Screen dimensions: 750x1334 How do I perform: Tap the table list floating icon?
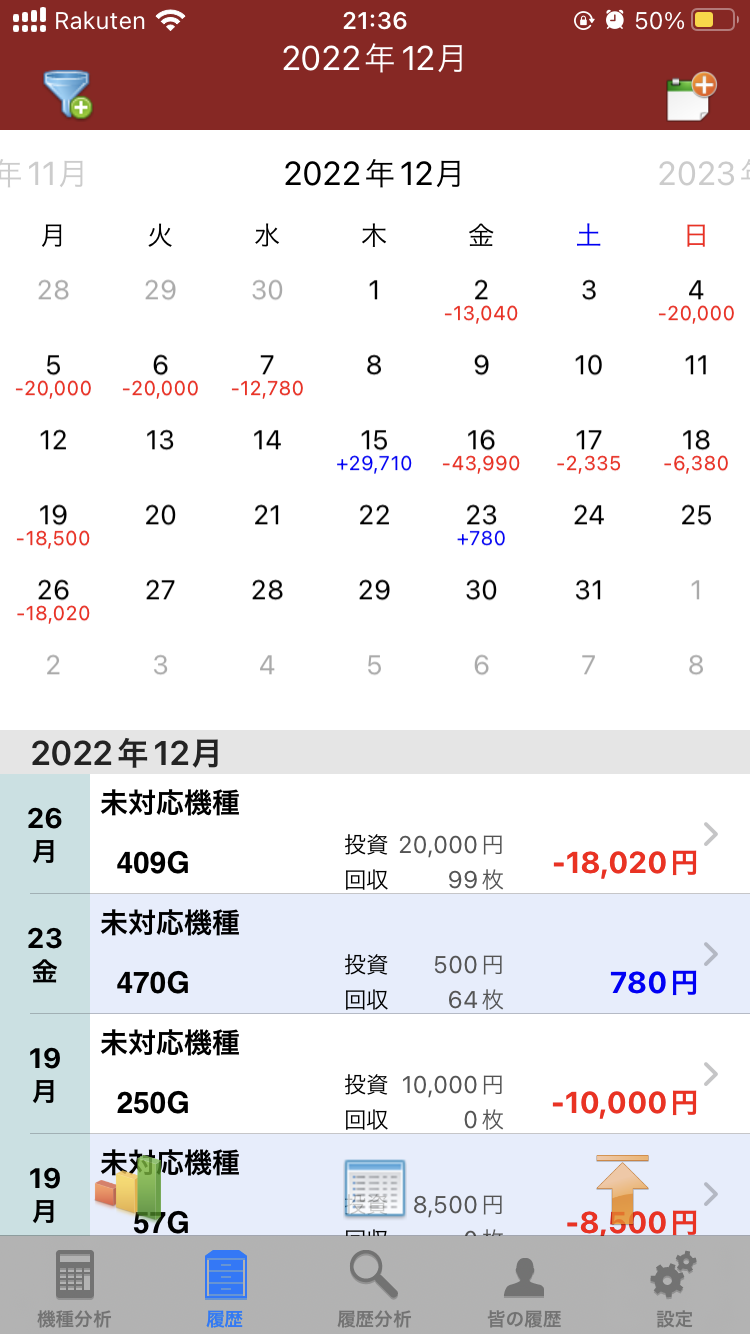click(x=374, y=1188)
